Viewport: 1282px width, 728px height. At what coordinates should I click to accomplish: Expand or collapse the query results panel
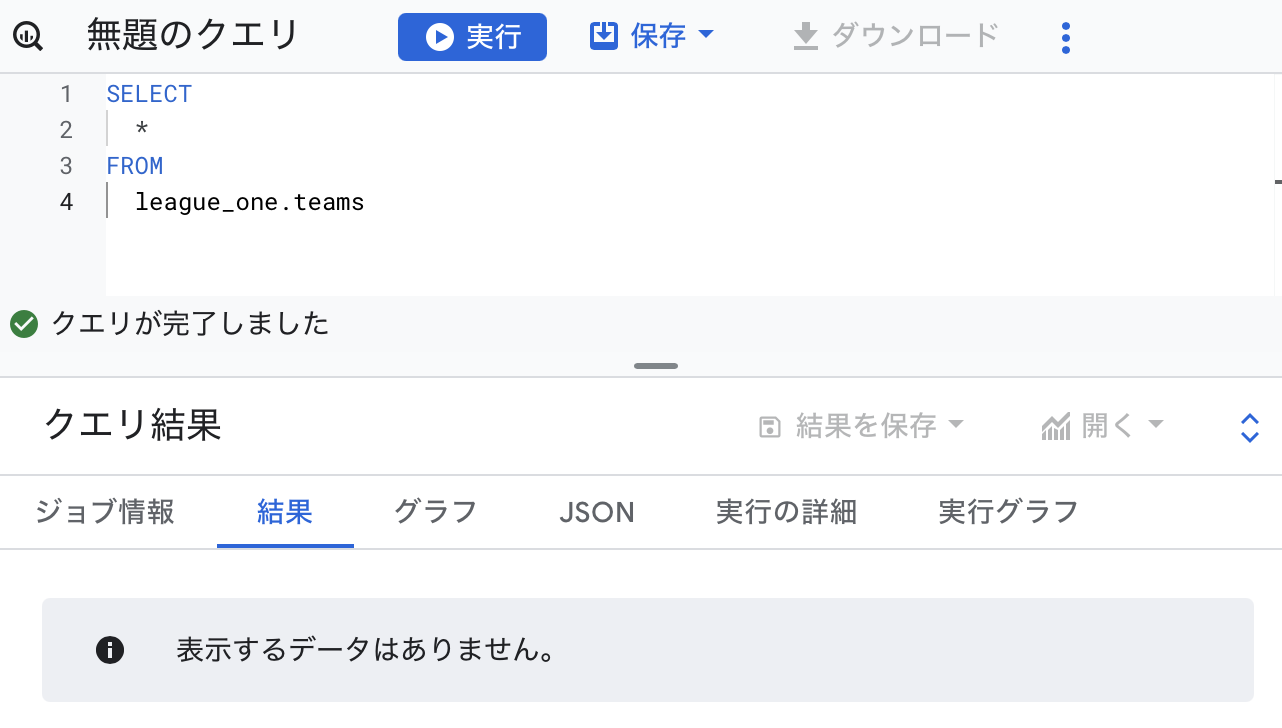click(x=1249, y=427)
